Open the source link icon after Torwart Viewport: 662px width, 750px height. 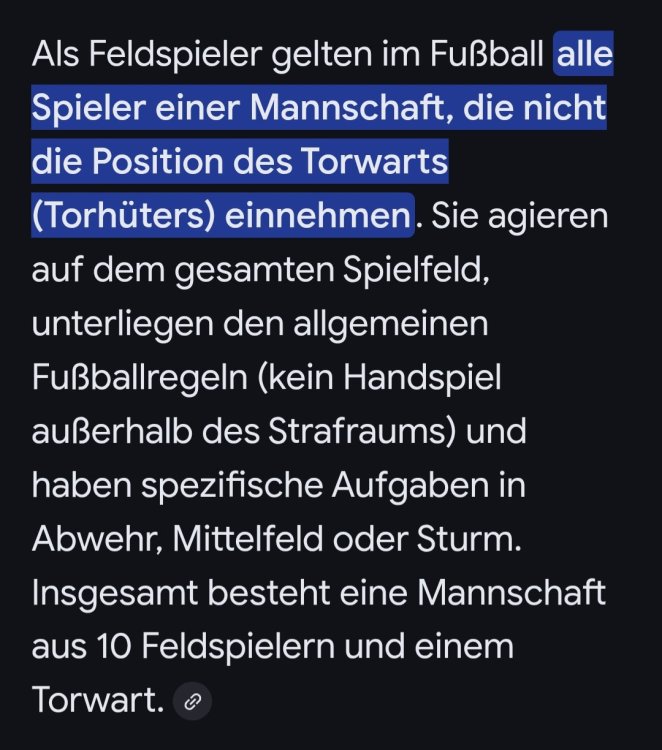pyautogui.click(x=193, y=702)
